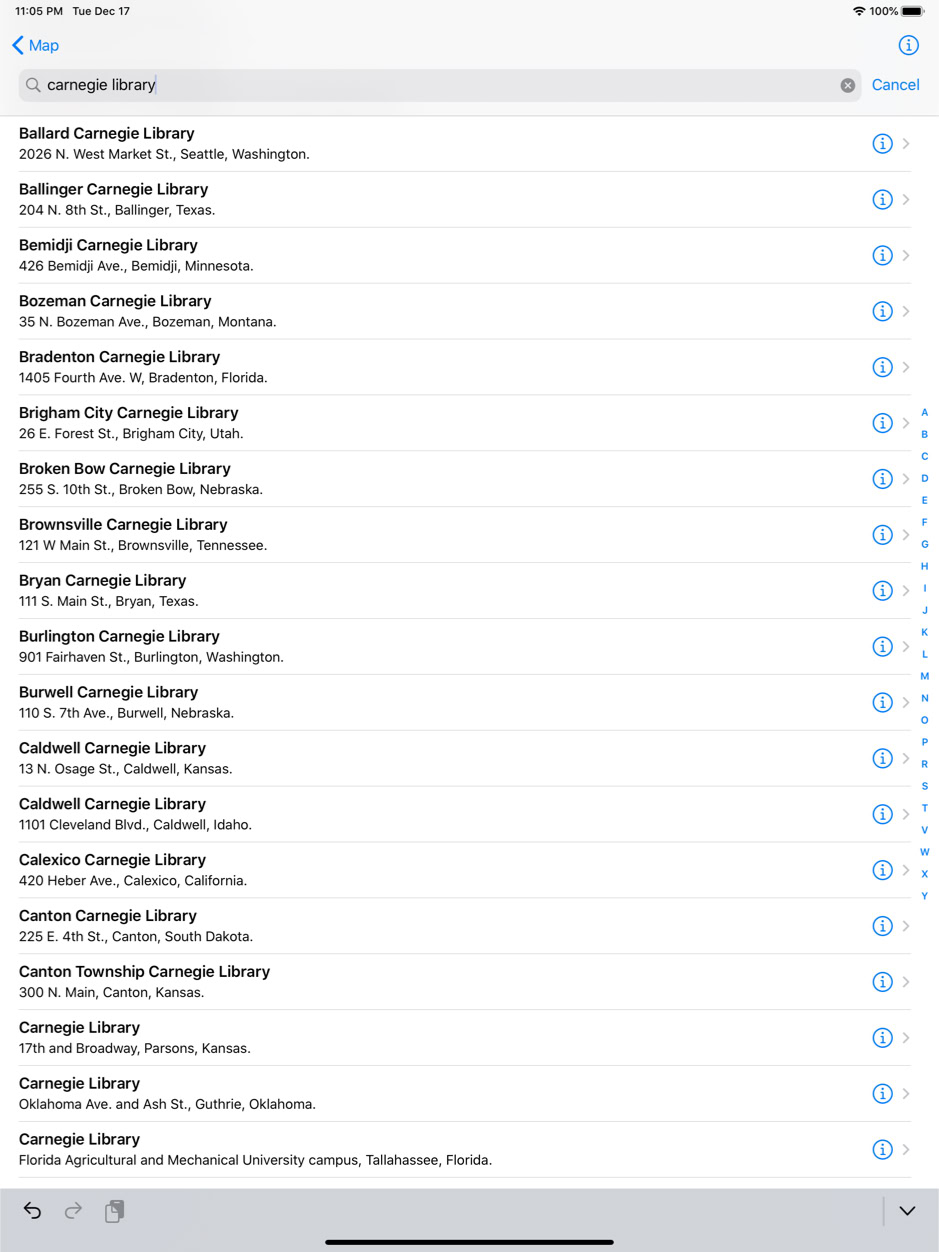View info for Broken Bow Carnegie Library
Image resolution: width=939 pixels, height=1252 pixels.
[882, 479]
